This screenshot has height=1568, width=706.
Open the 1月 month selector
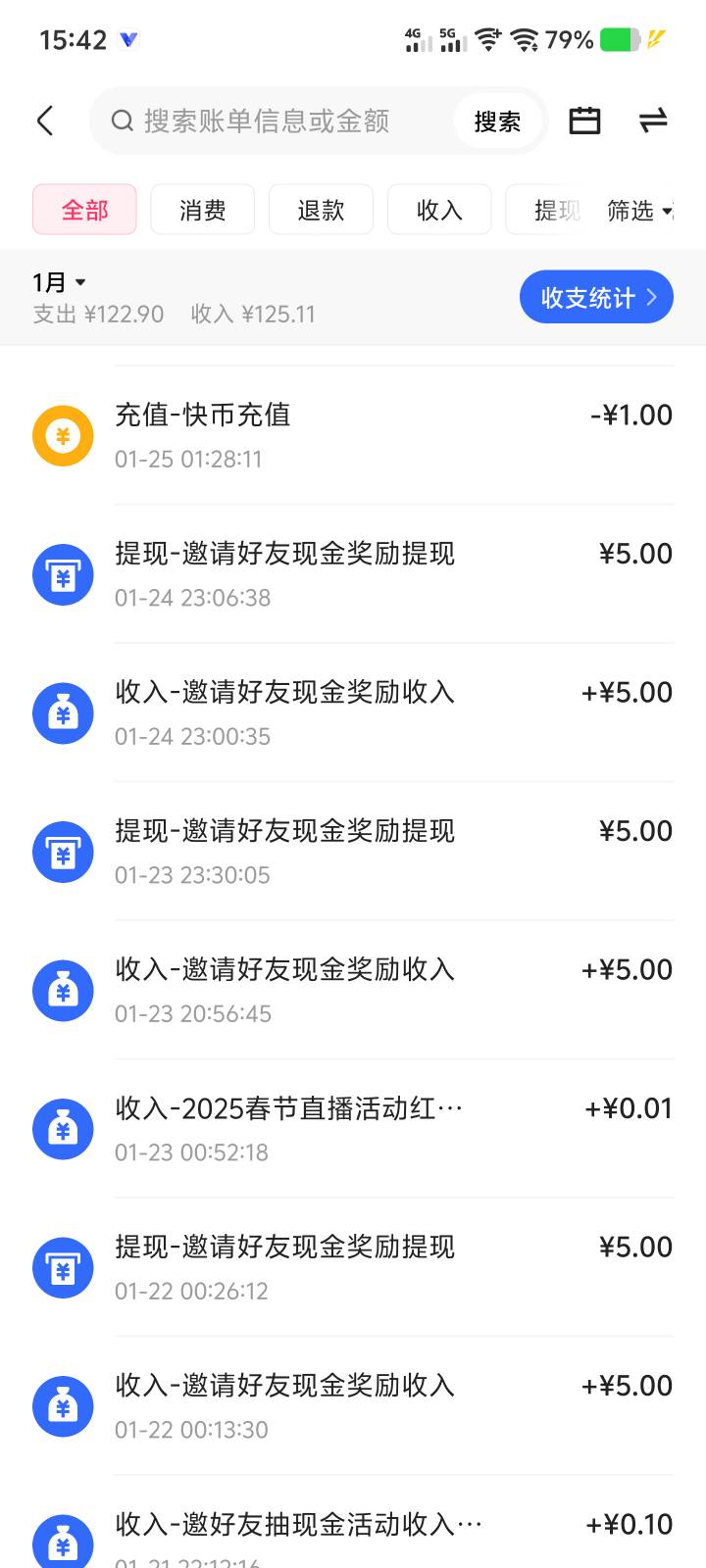pyautogui.click(x=59, y=283)
